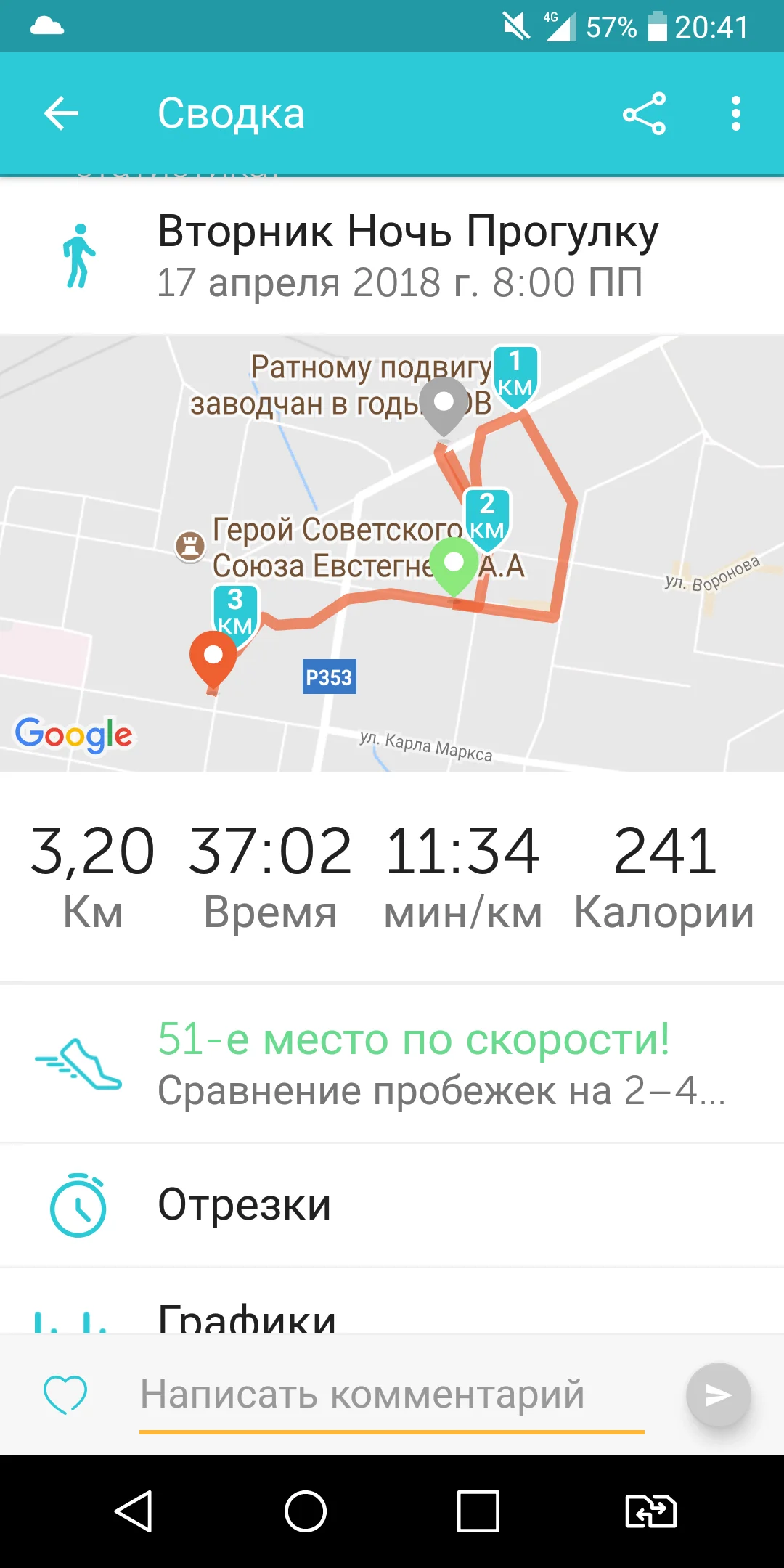Open the Вторник Ночь Прогулку activity title

tap(408, 232)
